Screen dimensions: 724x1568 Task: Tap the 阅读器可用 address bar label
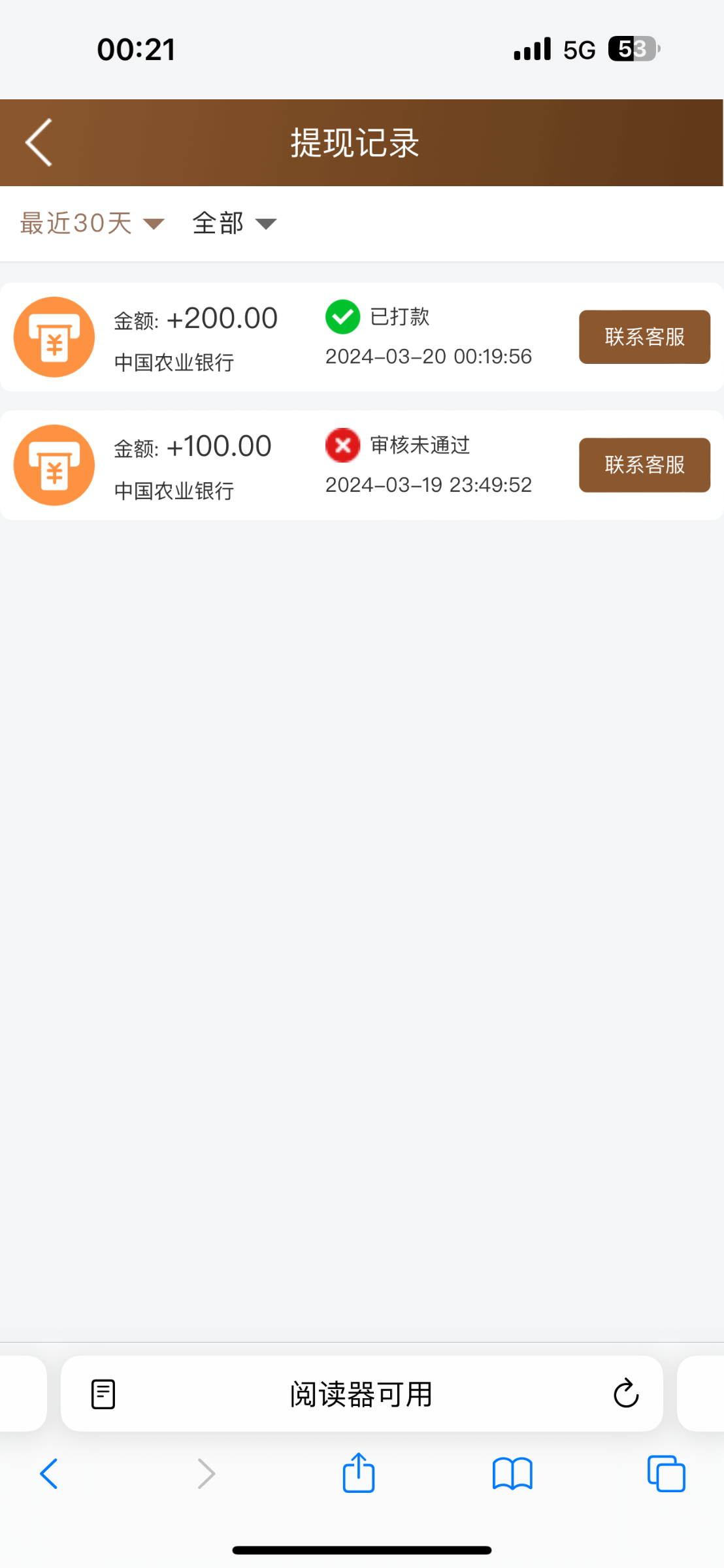361,1393
